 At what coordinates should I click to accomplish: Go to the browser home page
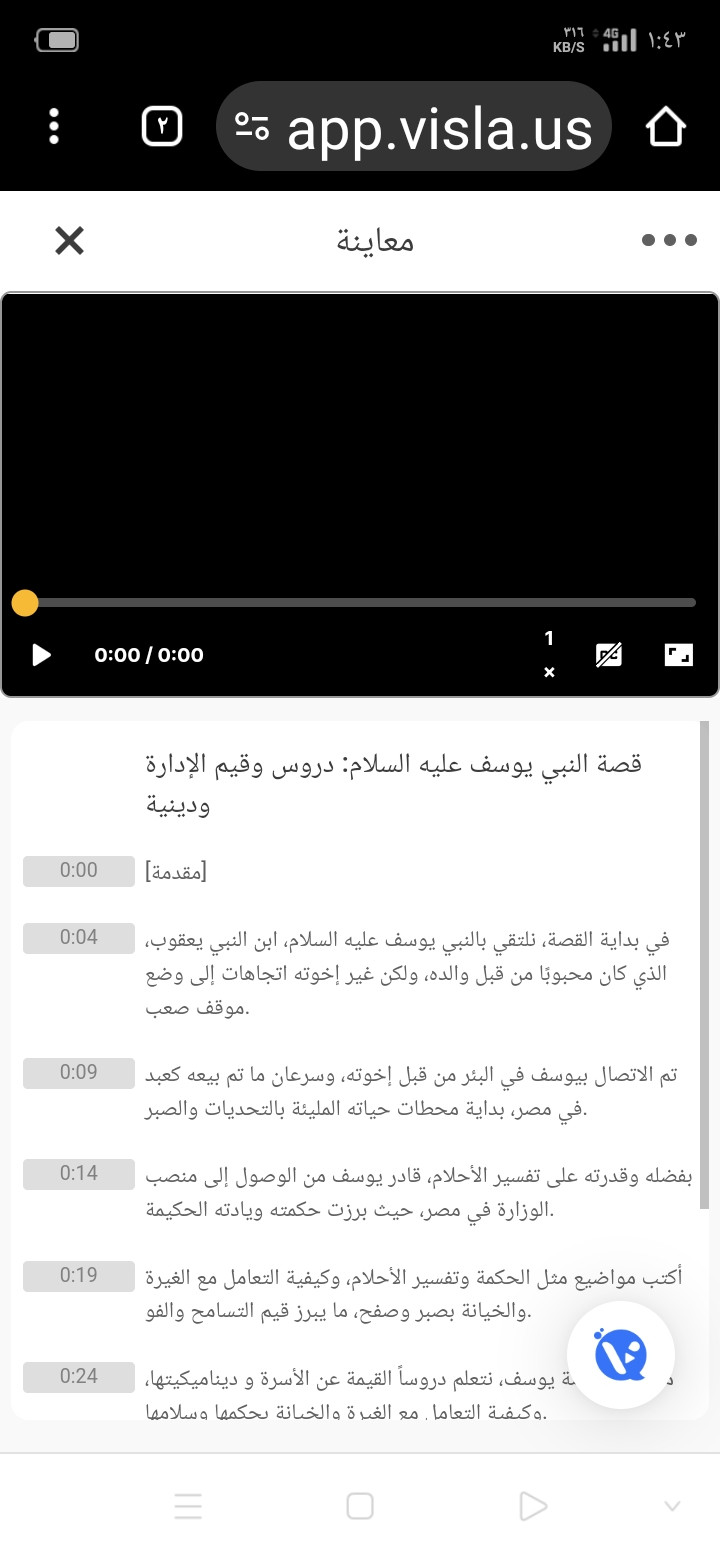[665, 127]
